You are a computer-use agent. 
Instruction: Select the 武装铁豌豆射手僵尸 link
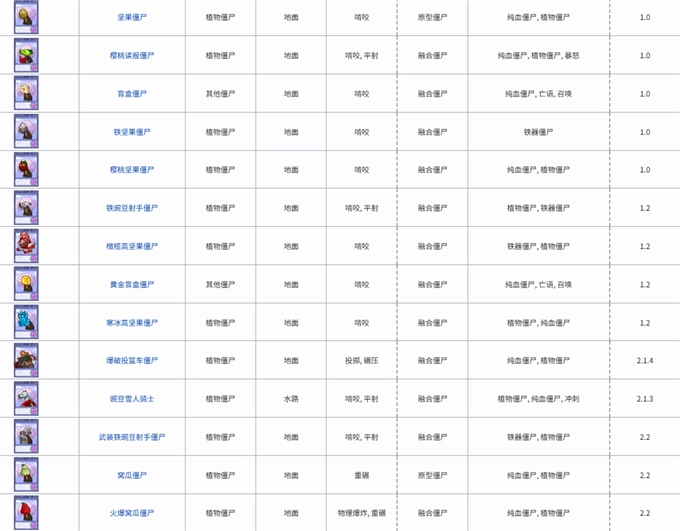pyautogui.click(x=132, y=437)
